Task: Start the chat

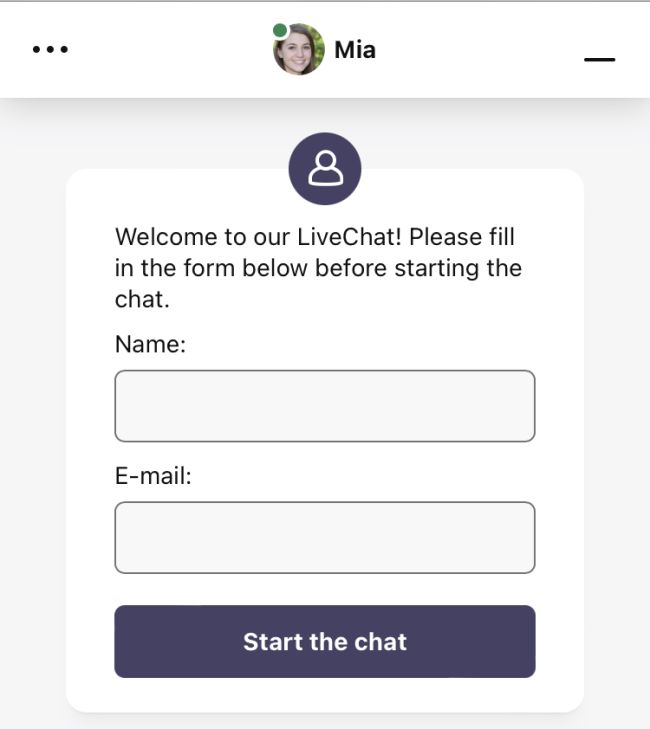Action: tap(325, 642)
